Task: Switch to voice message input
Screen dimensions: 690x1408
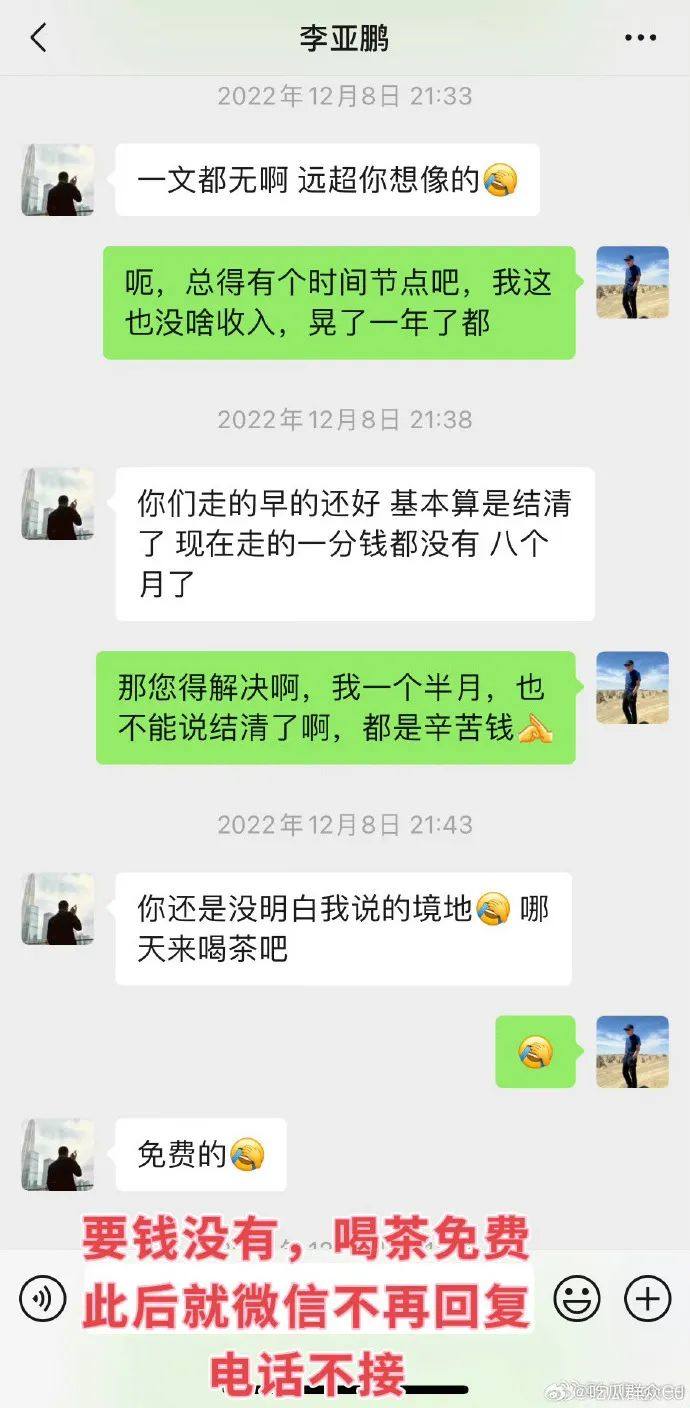Action: point(42,1299)
